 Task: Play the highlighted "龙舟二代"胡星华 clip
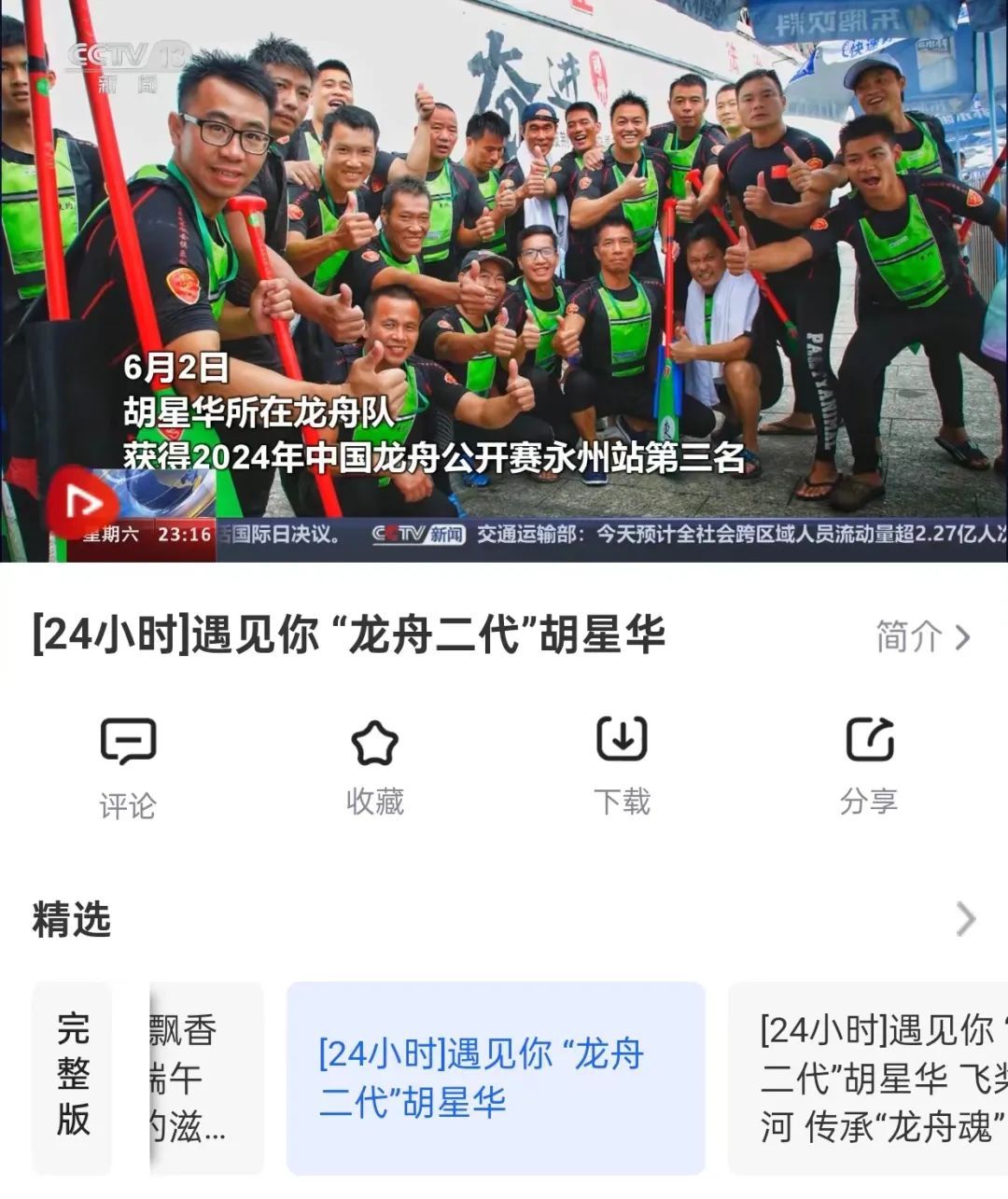(496, 1078)
